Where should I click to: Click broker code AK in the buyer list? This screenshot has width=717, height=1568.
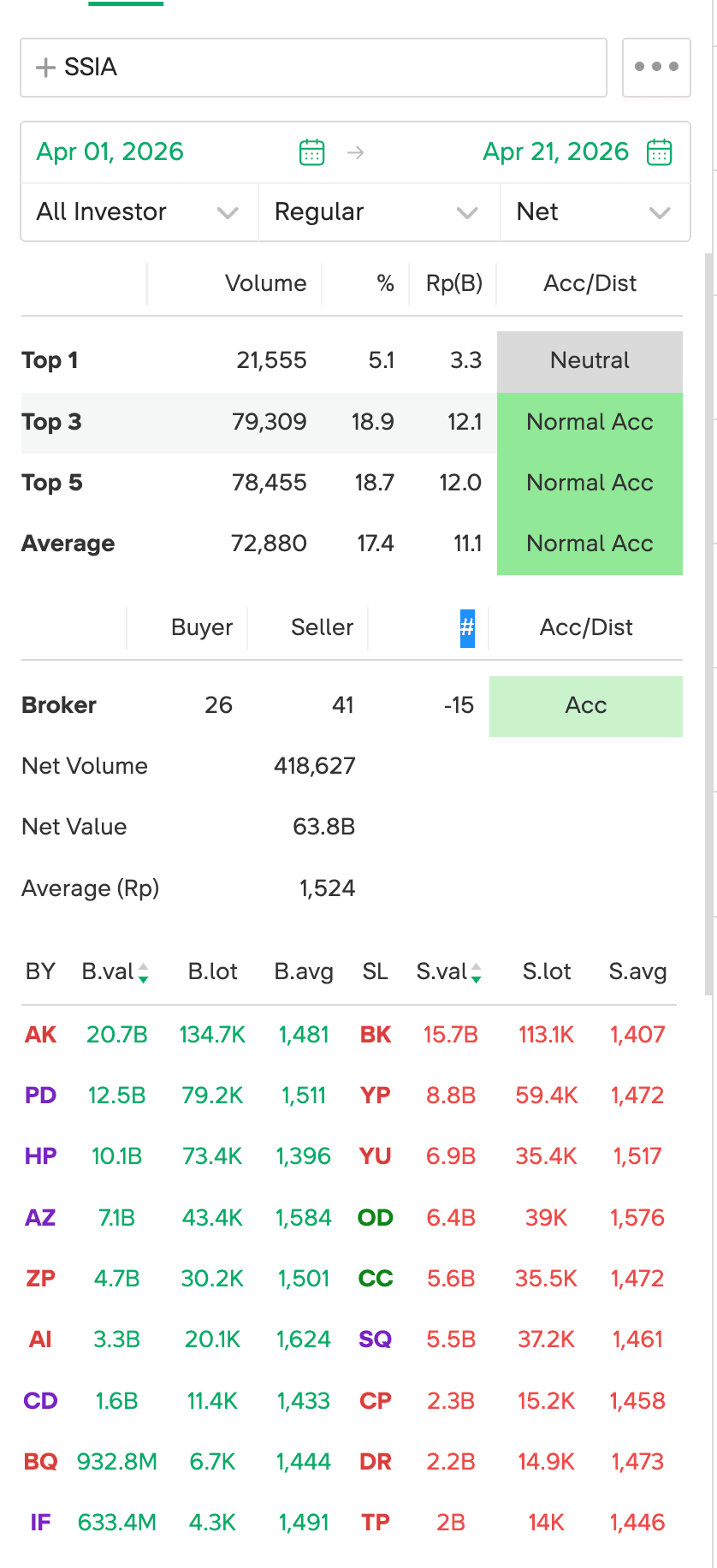point(39,1034)
